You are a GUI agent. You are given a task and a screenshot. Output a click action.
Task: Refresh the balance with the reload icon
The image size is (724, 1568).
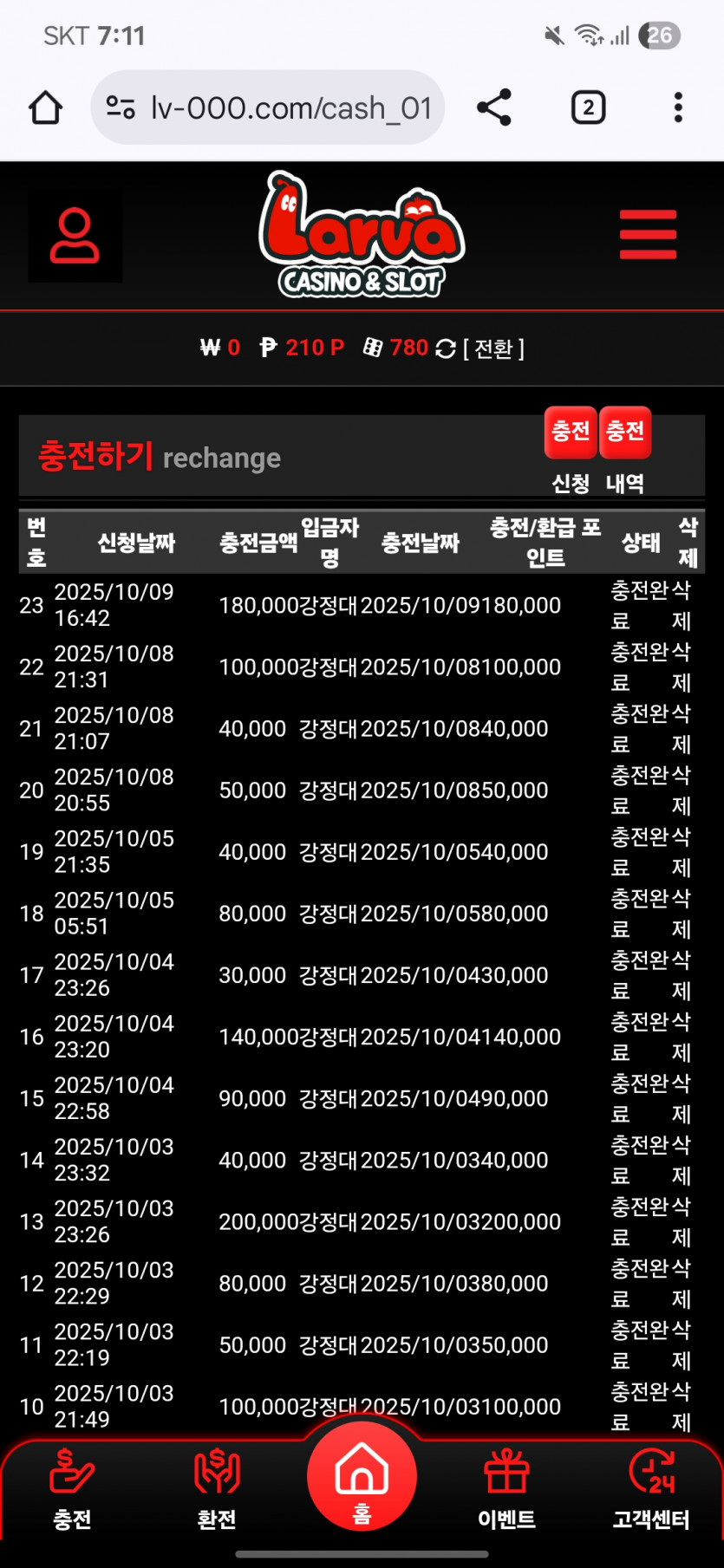click(446, 348)
